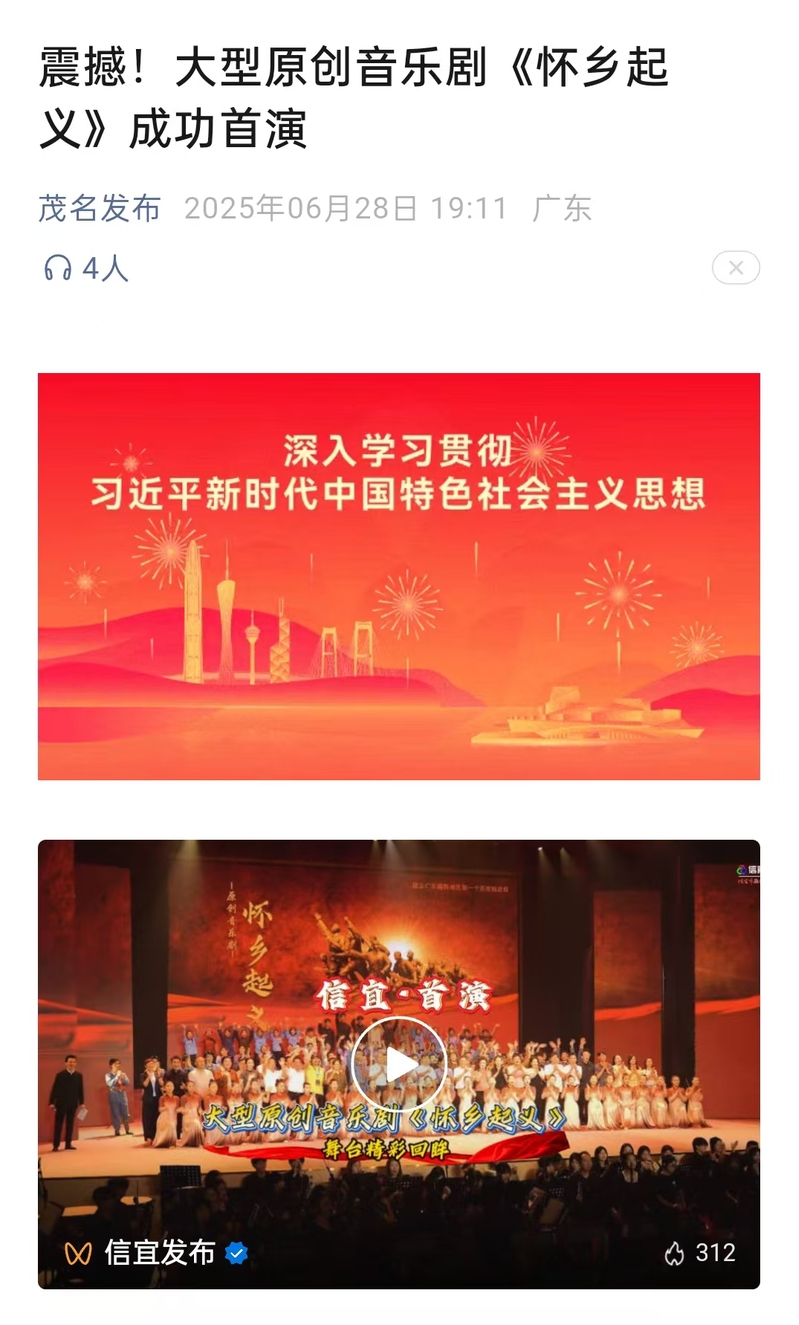Play the 怀乡起义 musical video
This screenshot has width=799, height=1325.
[399, 1064]
